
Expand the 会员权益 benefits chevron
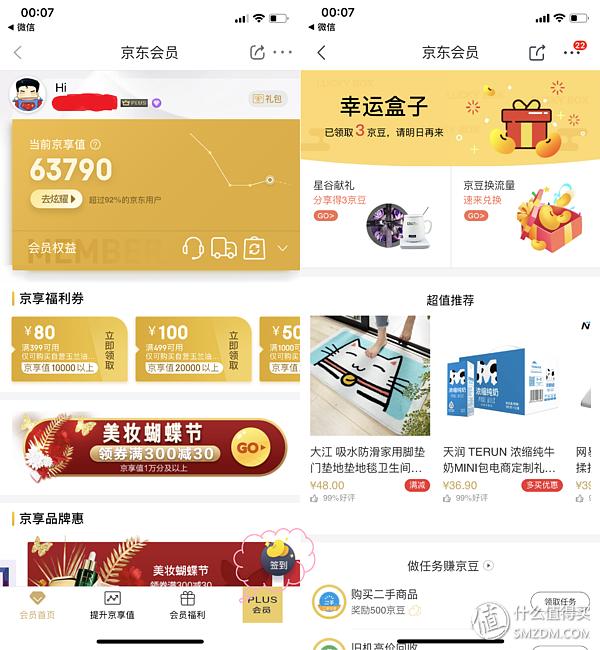(x=282, y=248)
